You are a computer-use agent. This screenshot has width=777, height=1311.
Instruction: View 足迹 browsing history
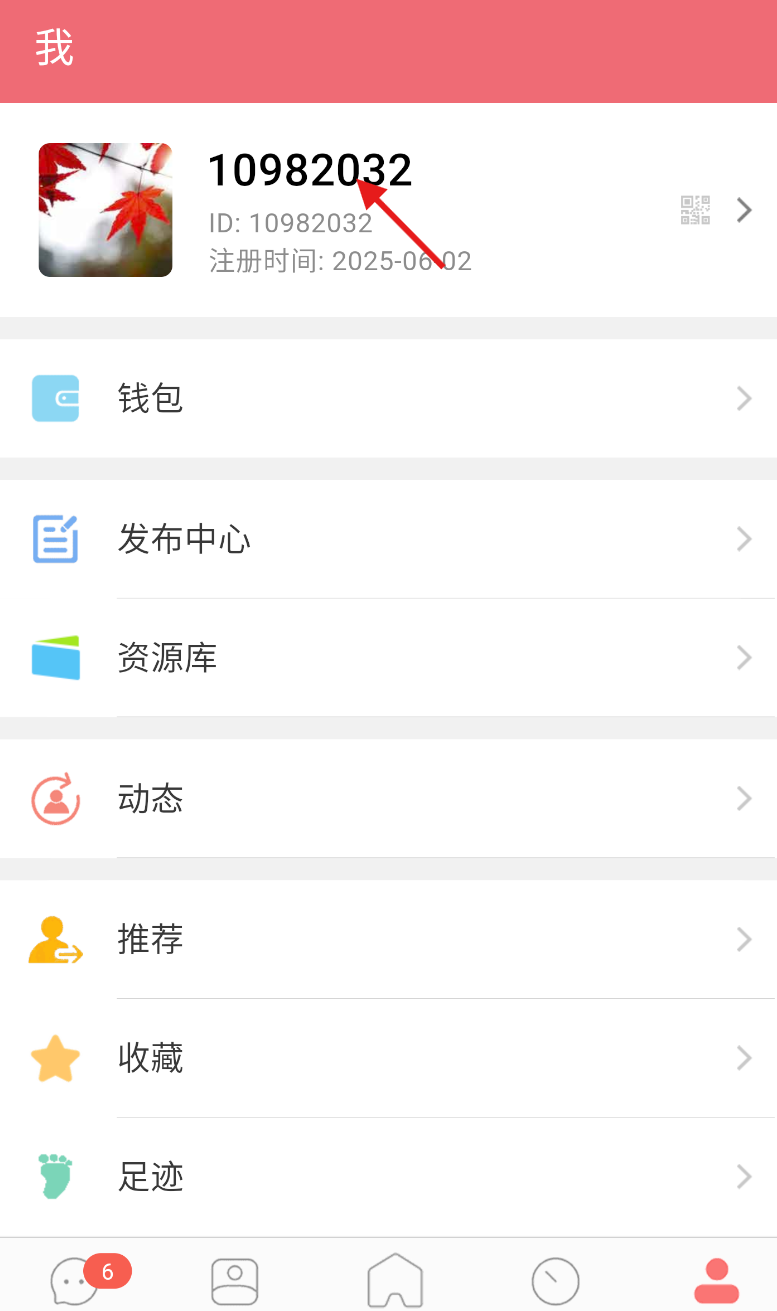click(x=388, y=1177)
